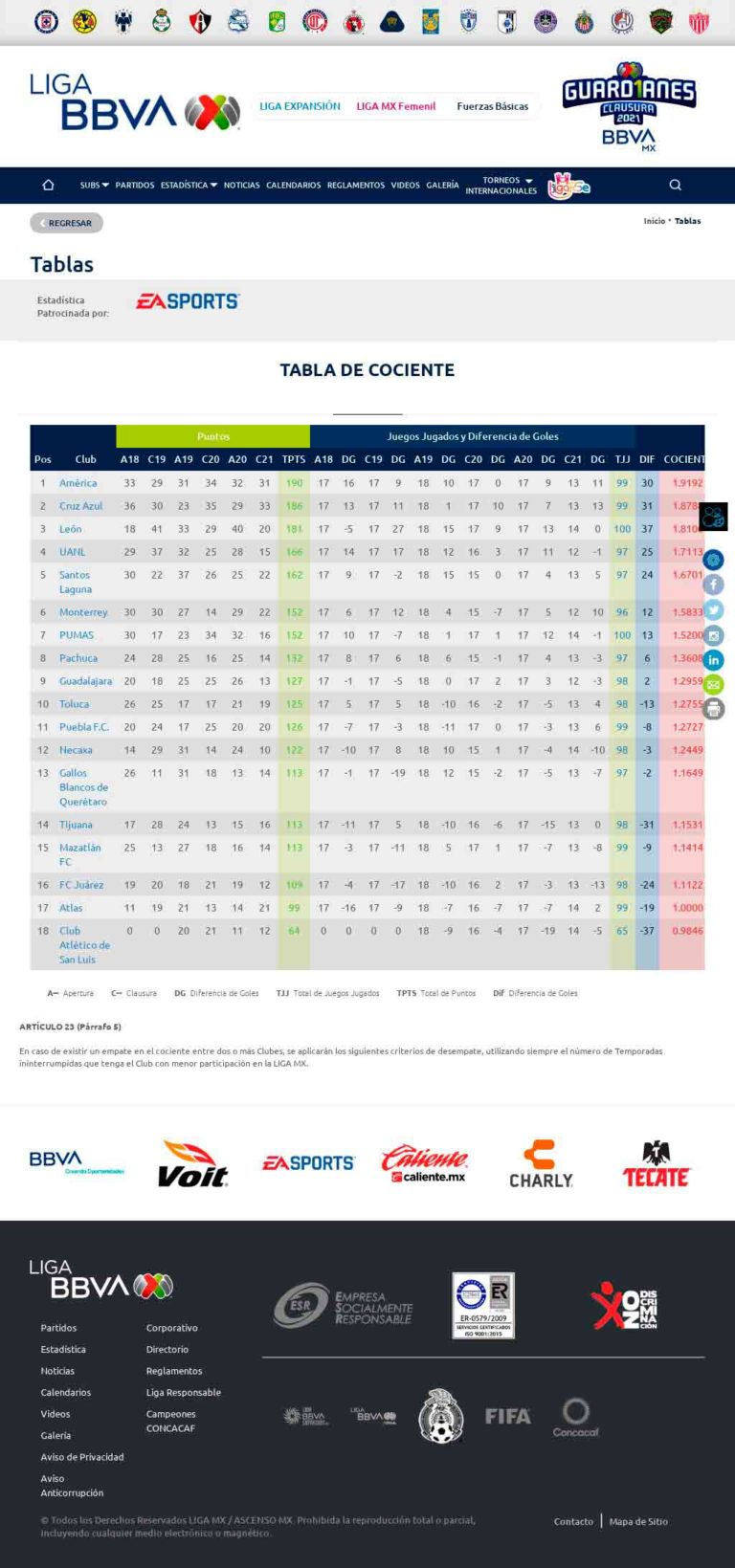Share the page on Facebook
Screen dimensions: 735x1568
[x=713, y=585]
